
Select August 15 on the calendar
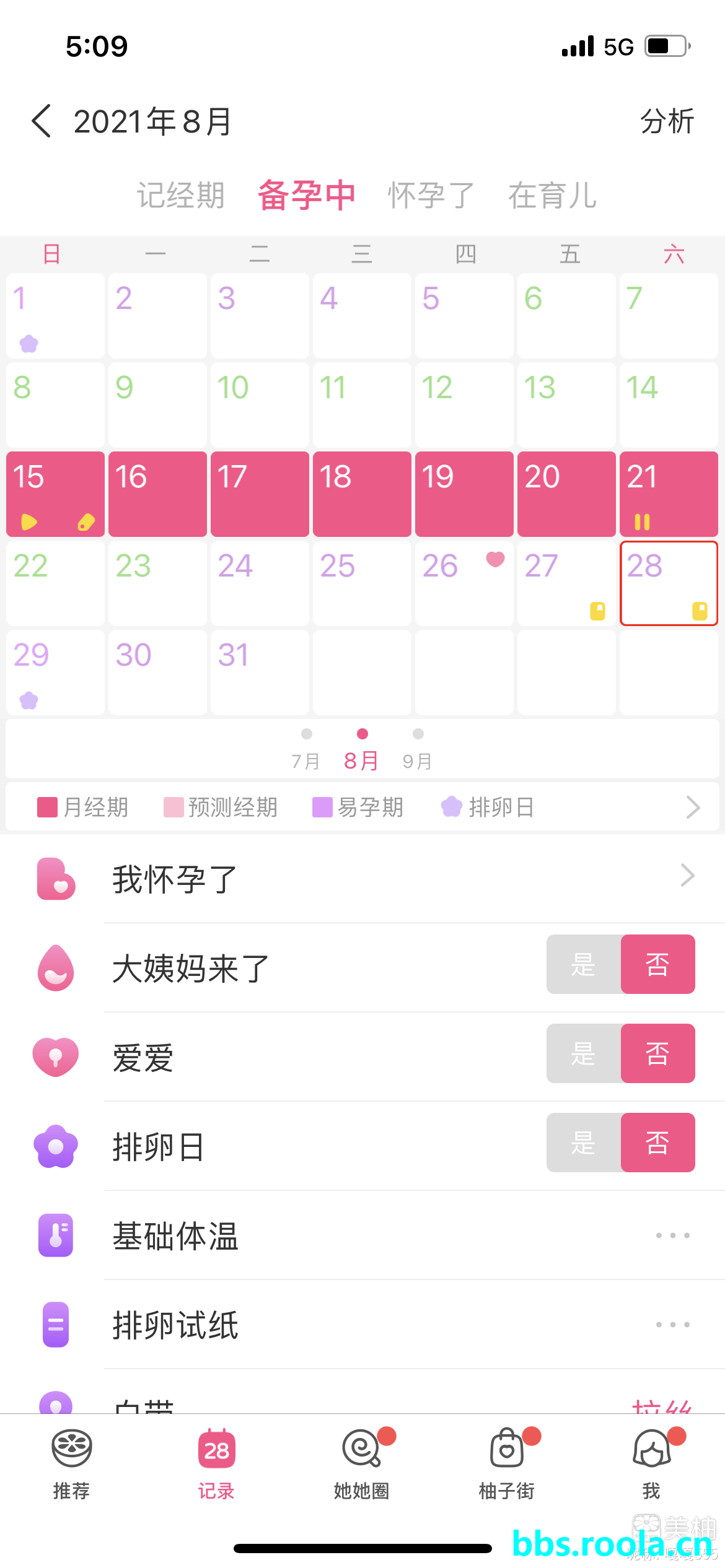[x=55, y=494]
